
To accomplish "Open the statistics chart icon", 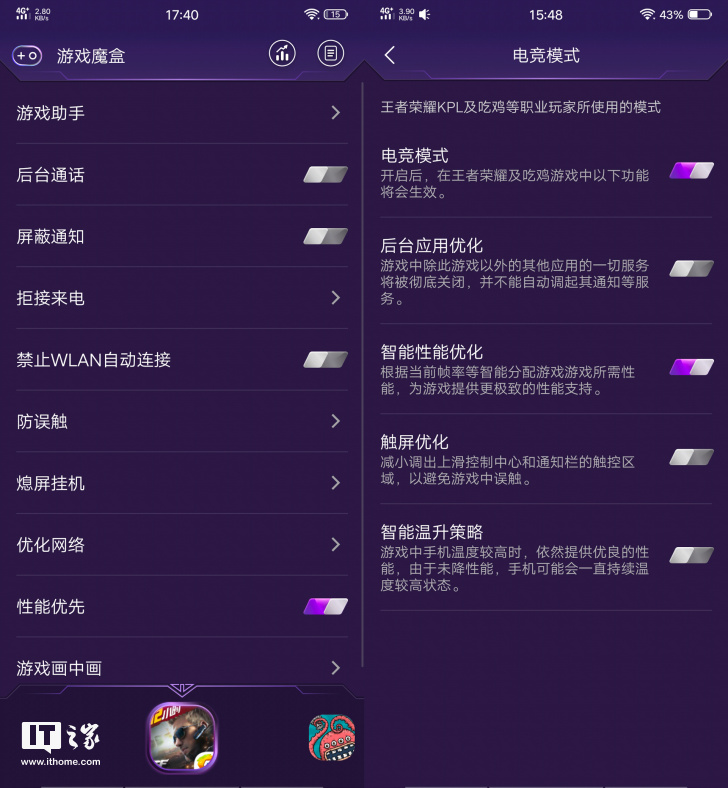I will [282, 54].
